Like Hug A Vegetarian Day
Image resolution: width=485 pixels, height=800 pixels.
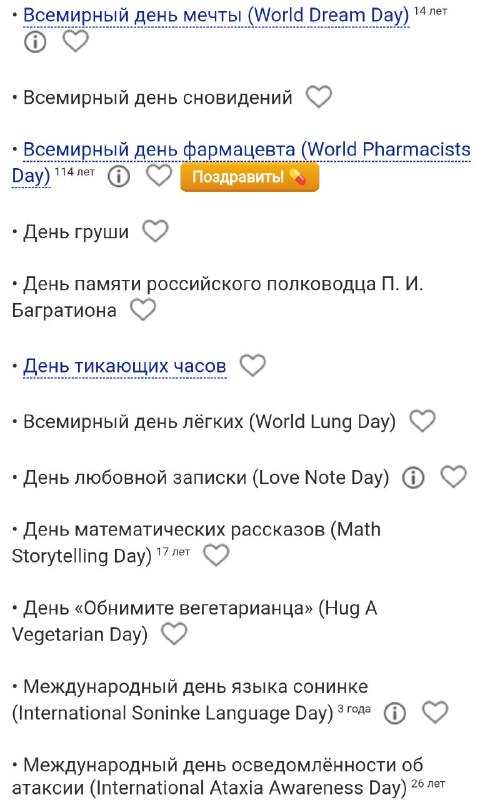(x=174, y=634)
